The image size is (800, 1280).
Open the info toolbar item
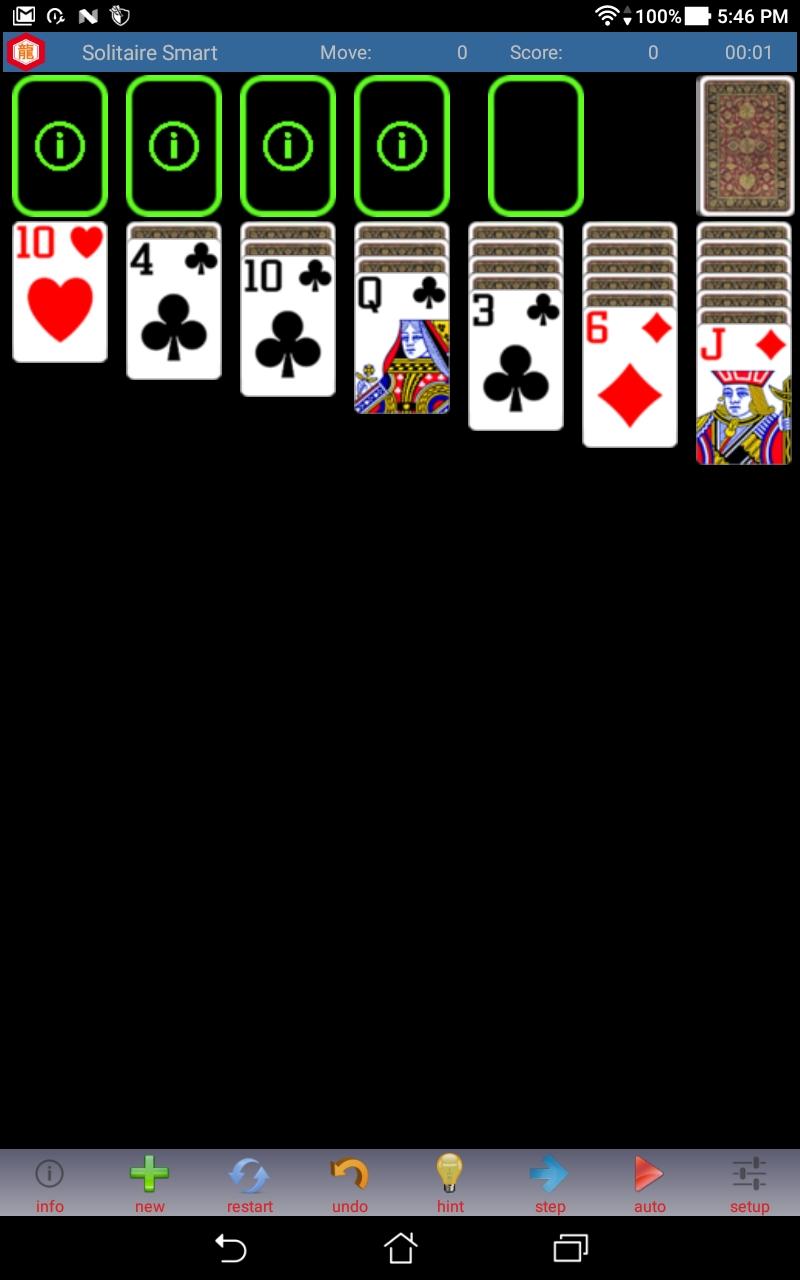point(49,1183)
